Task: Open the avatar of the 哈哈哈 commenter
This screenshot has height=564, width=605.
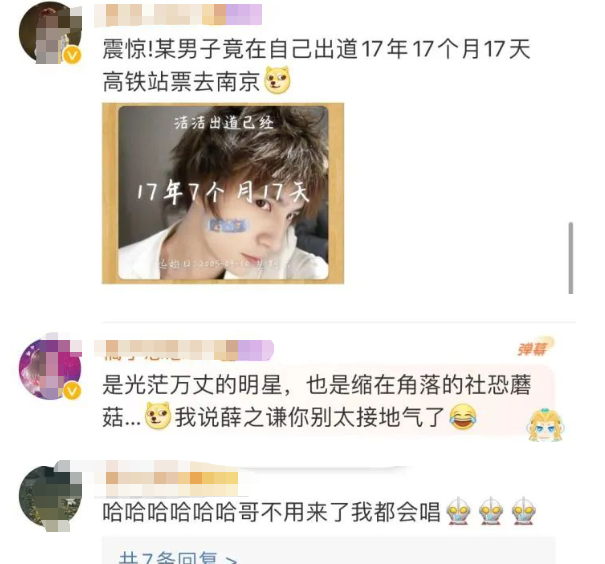Action: point(50,495)
